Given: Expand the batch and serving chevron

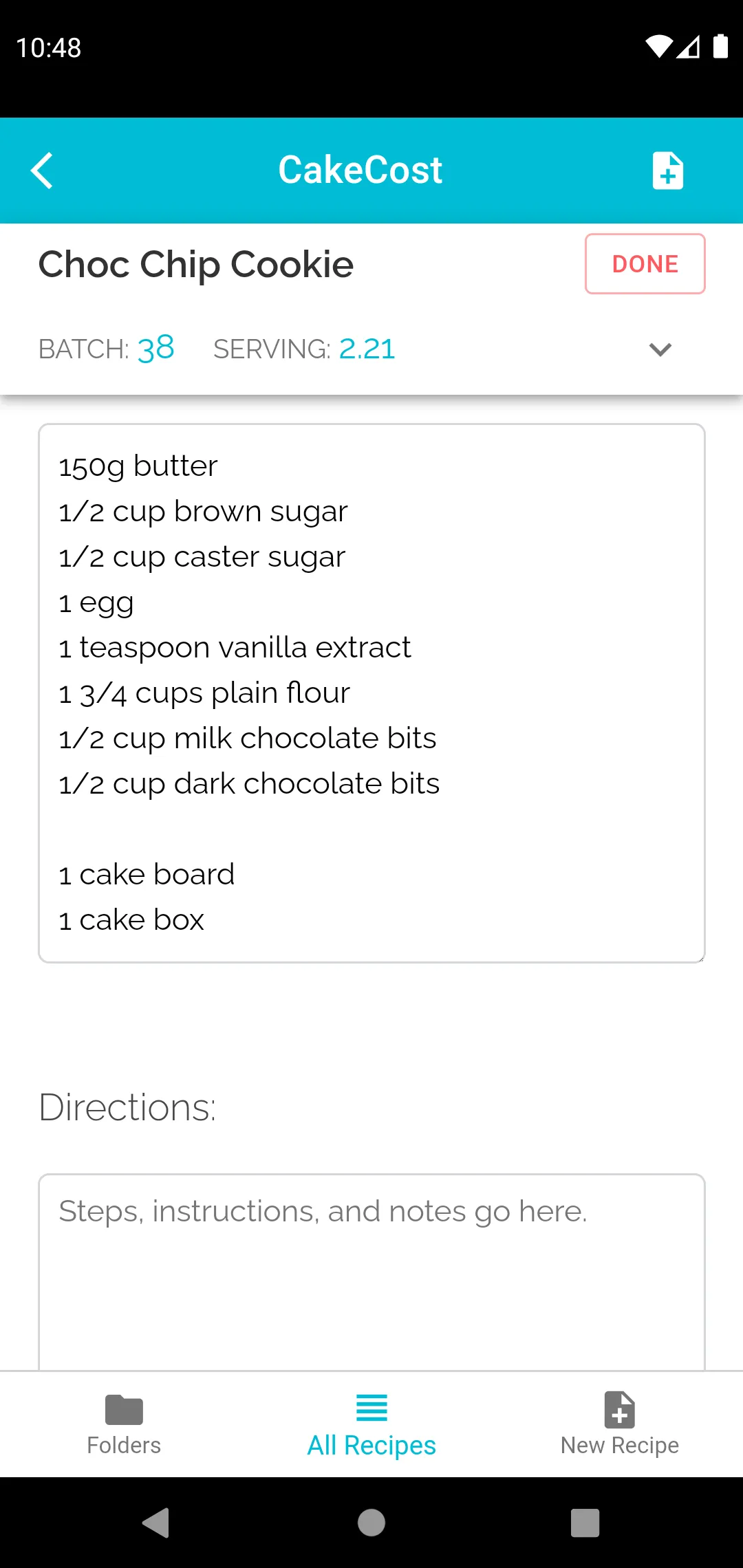Looking at the screenshot, I should (x=660, y=349).
